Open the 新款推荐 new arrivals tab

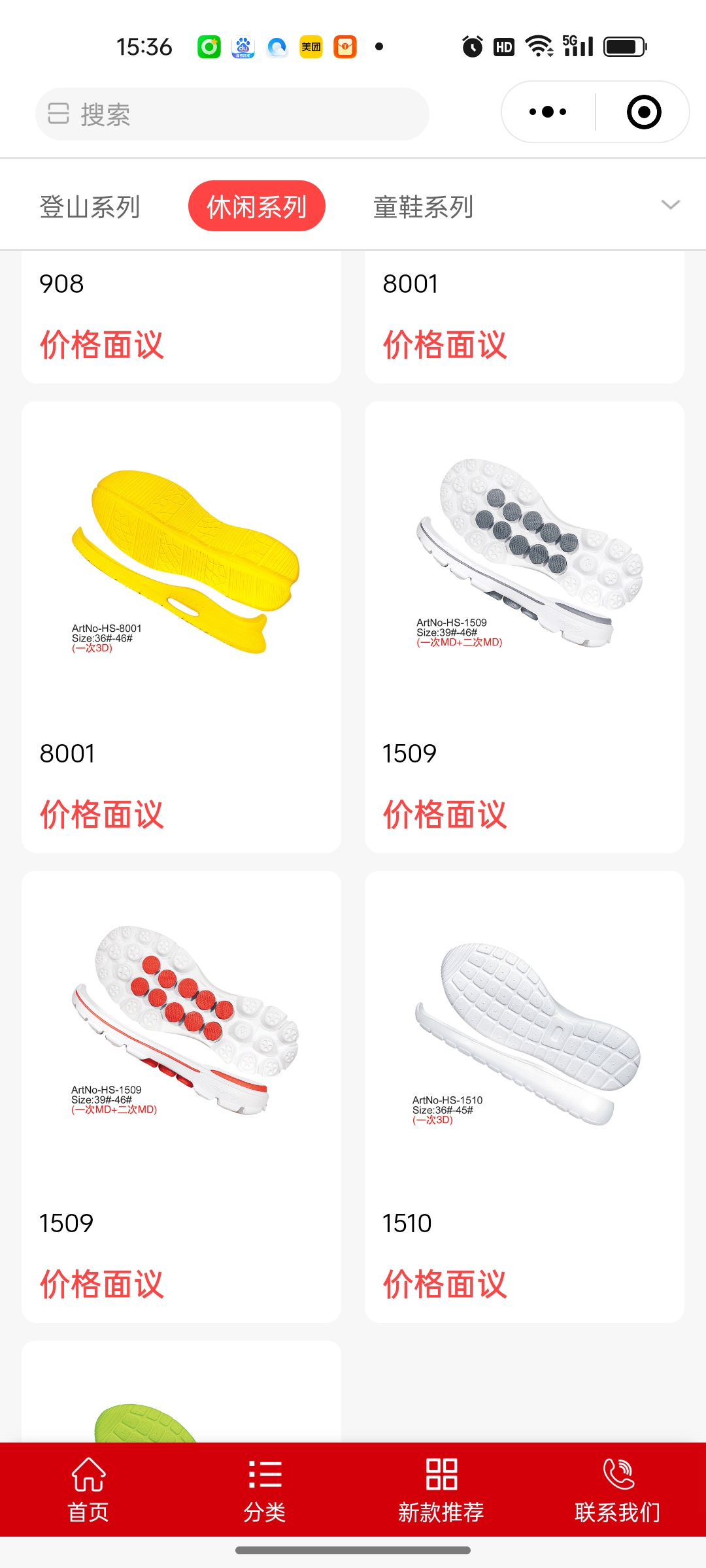(441, 1491)
